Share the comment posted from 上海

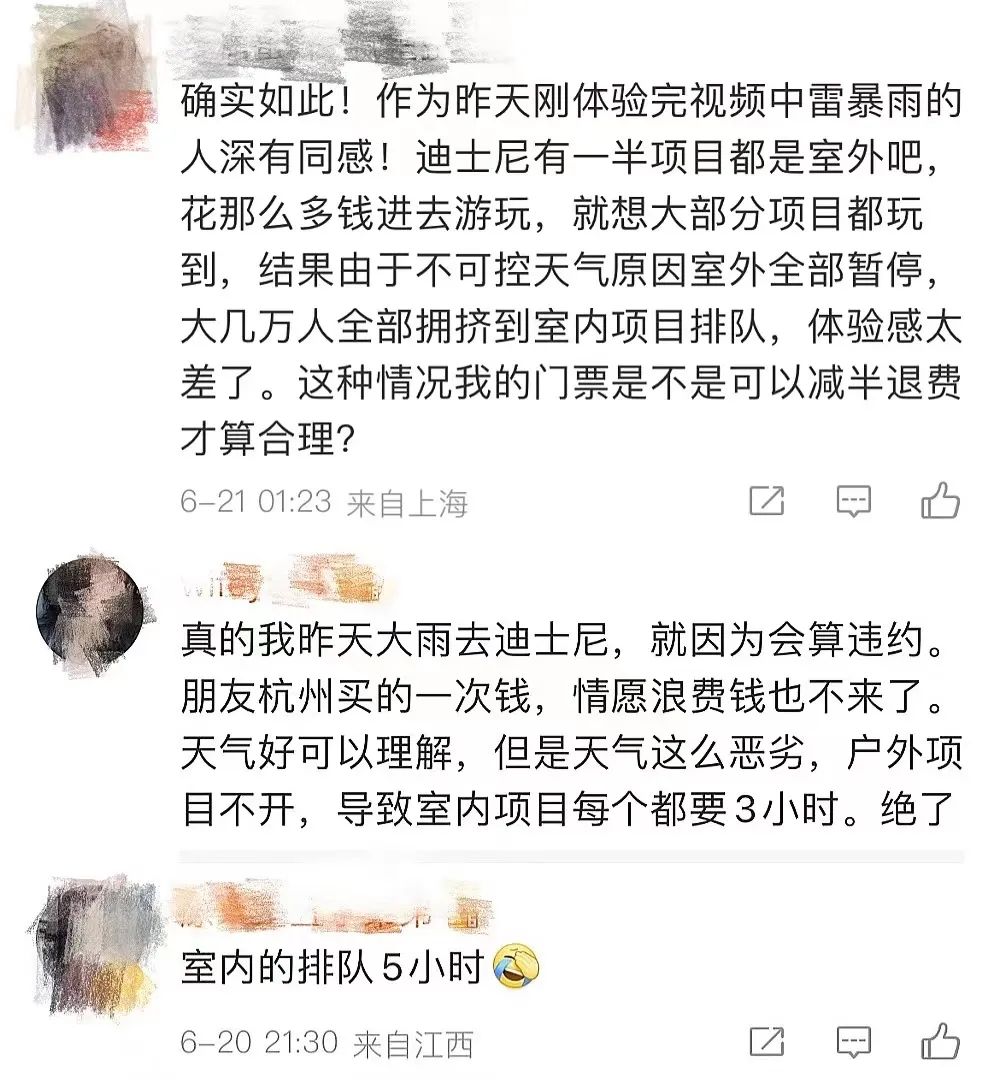(x=767, y=501)
